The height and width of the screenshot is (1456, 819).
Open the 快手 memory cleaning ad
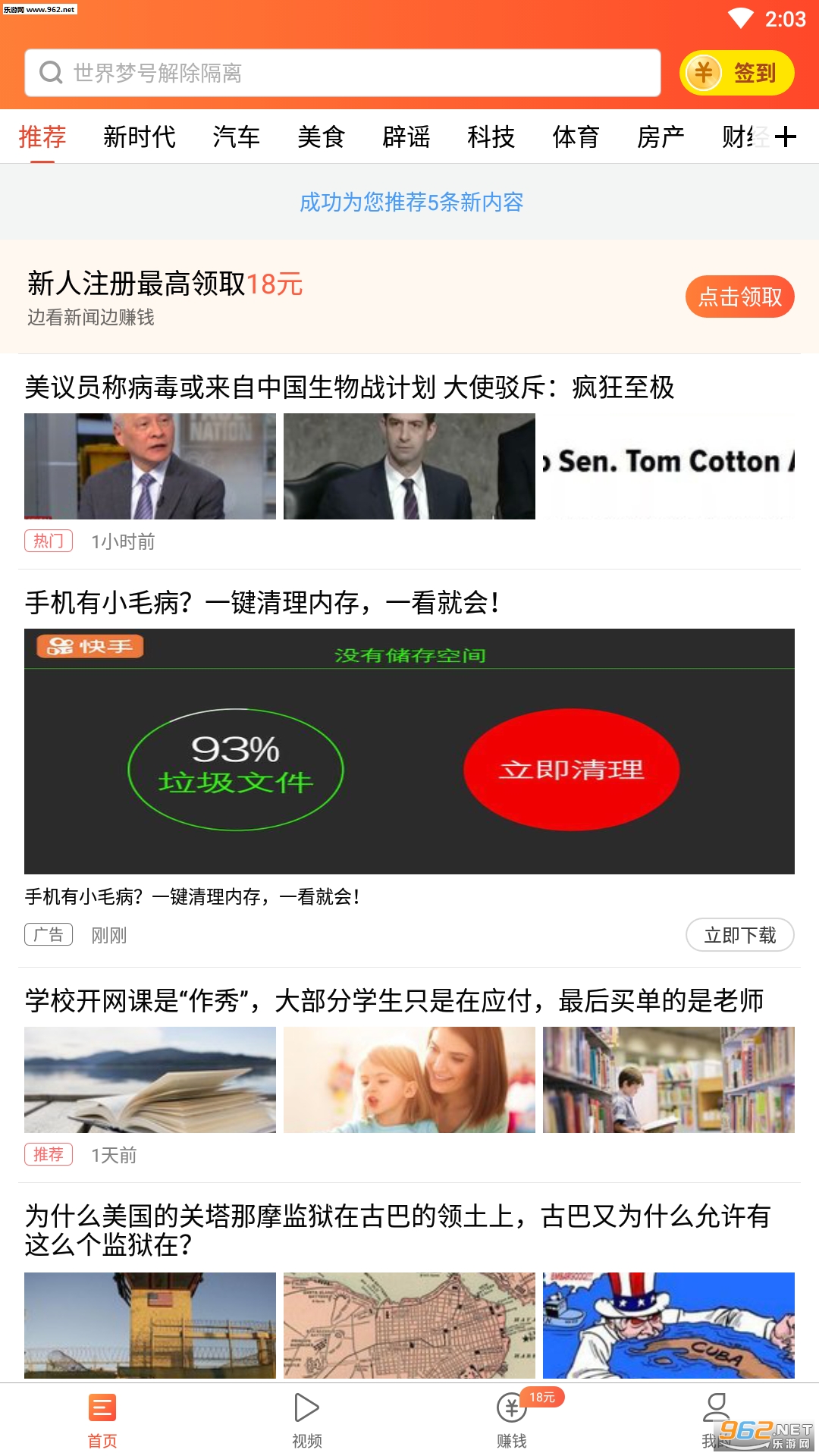tap(409, 751)
